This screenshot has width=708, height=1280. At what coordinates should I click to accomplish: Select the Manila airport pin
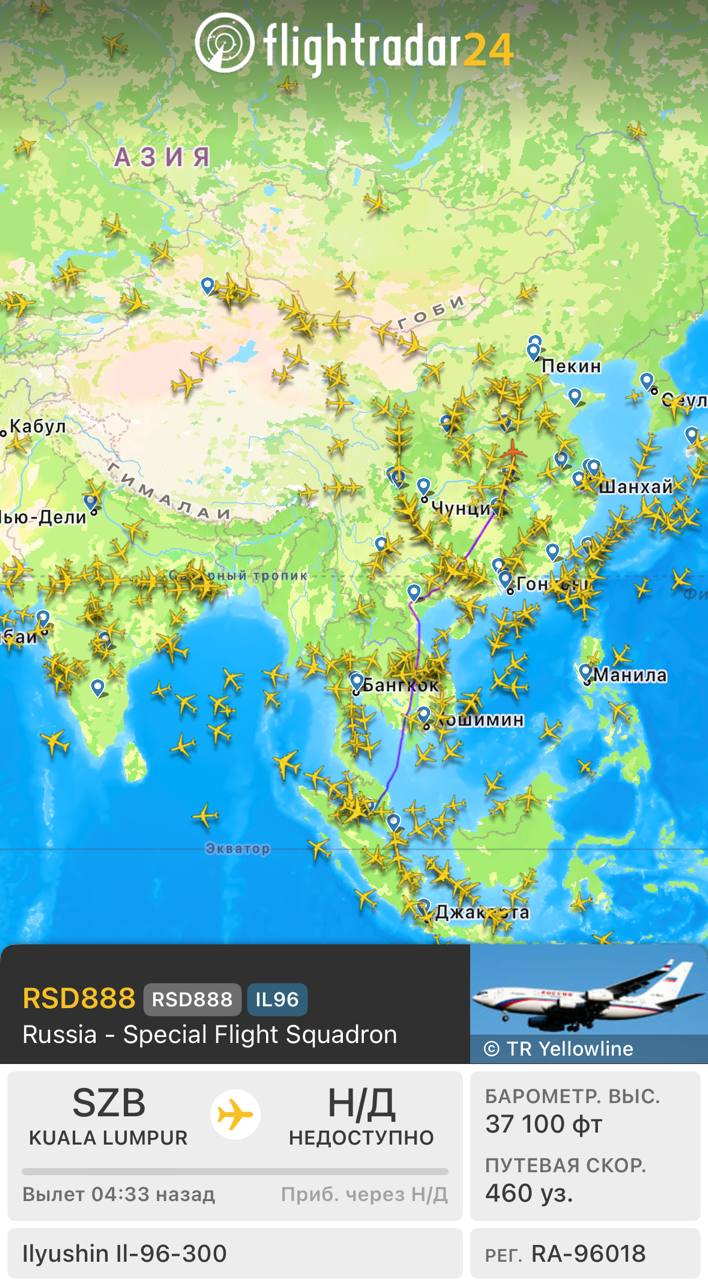586,673
